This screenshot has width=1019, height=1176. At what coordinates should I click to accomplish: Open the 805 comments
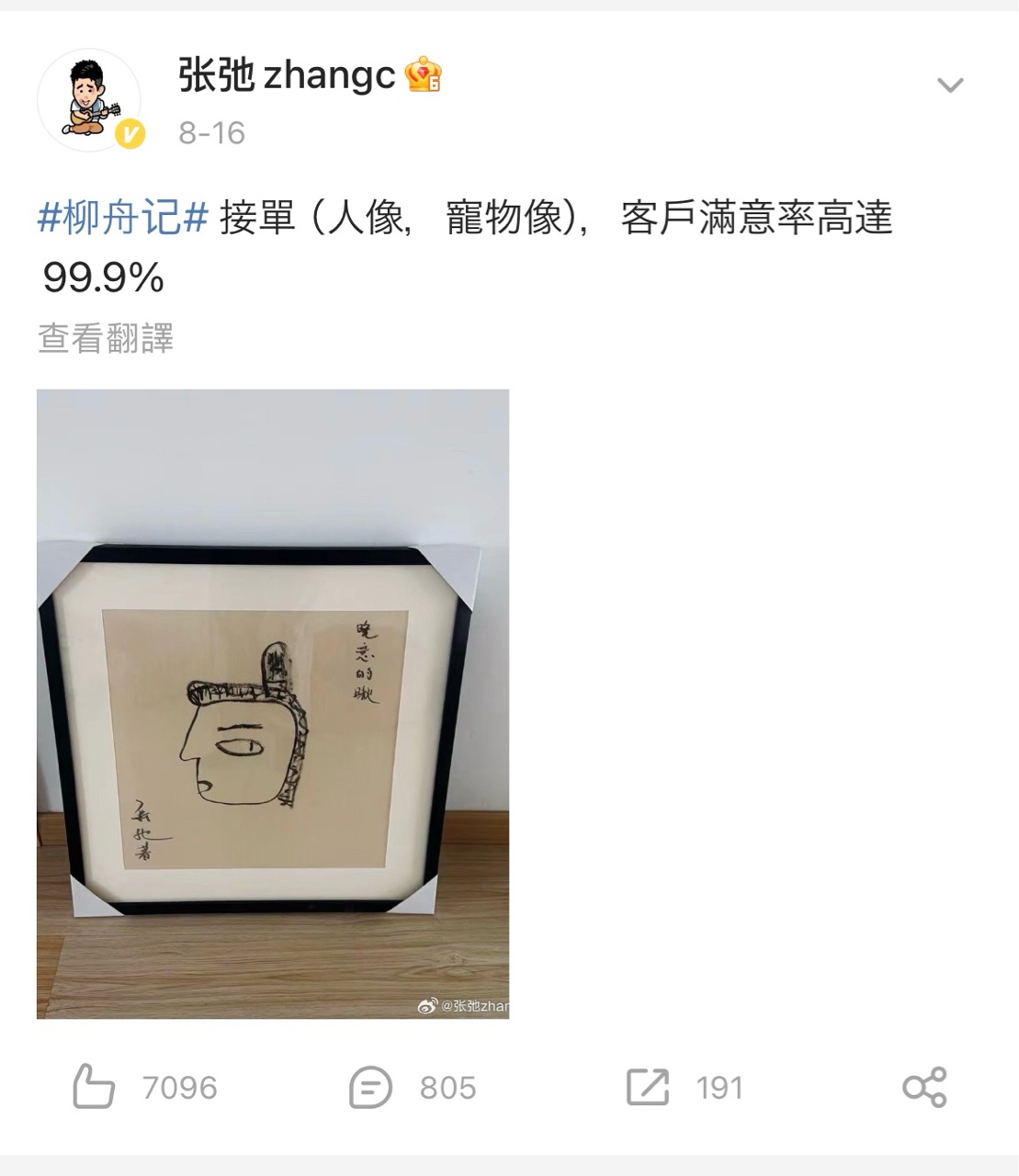click(x=371, y=1088)
